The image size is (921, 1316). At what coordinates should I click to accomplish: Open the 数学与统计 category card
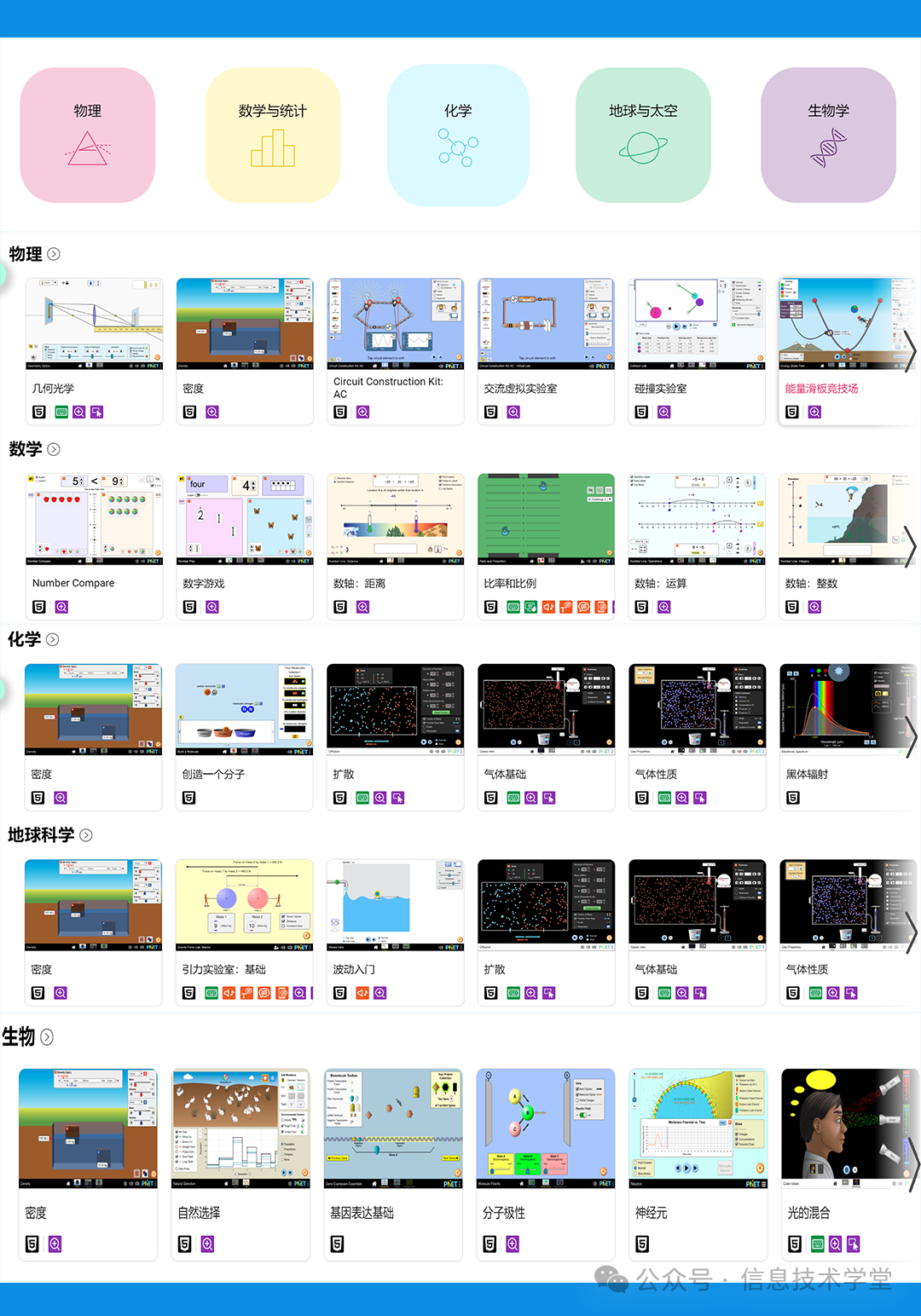point(272,136)
